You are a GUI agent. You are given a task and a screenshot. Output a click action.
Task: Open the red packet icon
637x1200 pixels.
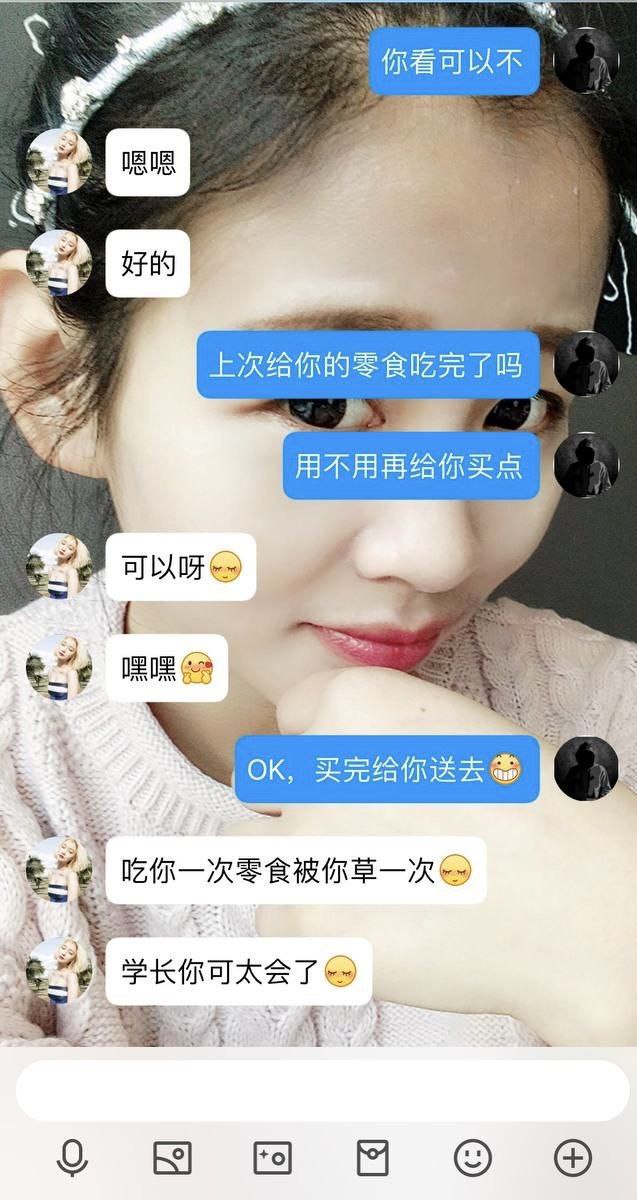[372, 1158]
